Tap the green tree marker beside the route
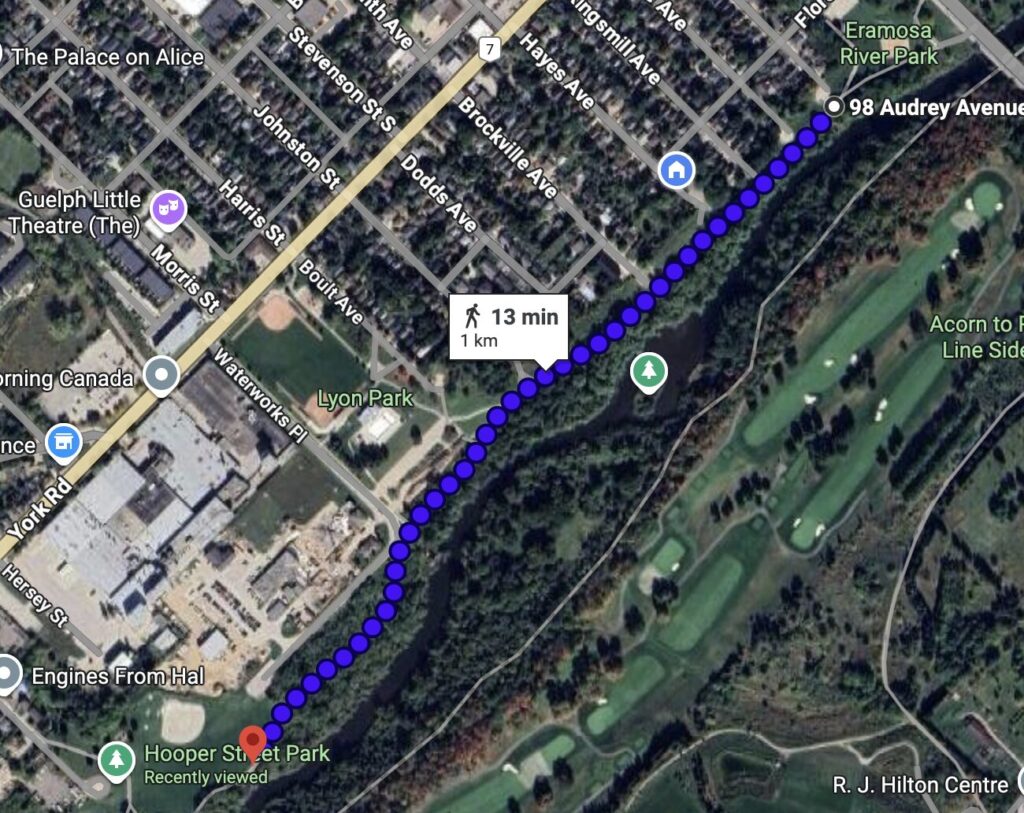 point(650,373)
